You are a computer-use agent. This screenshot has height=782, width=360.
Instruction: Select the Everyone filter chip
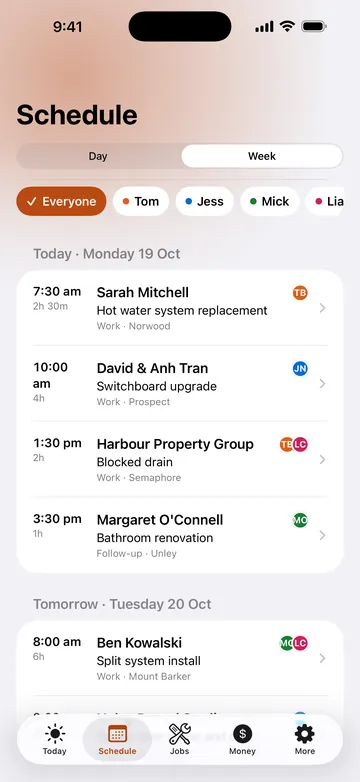click(x=61, y=201)
